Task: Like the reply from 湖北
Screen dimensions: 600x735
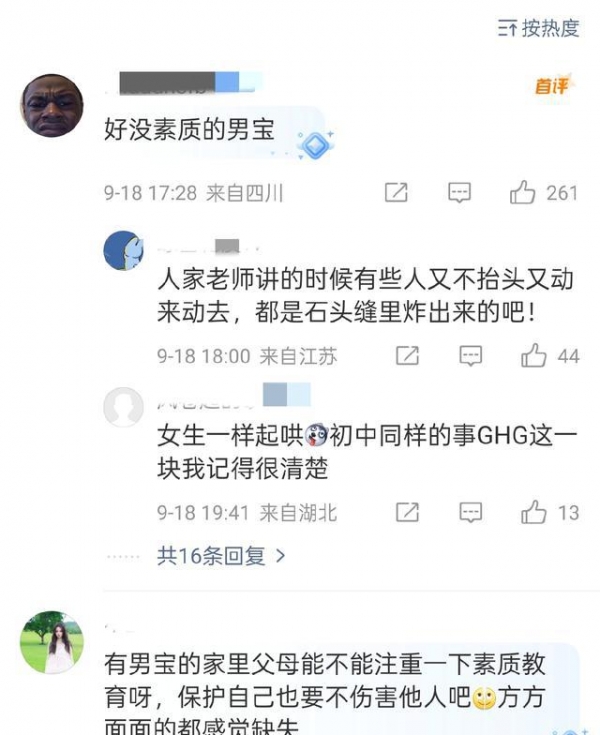Action: tap(534, 513)
